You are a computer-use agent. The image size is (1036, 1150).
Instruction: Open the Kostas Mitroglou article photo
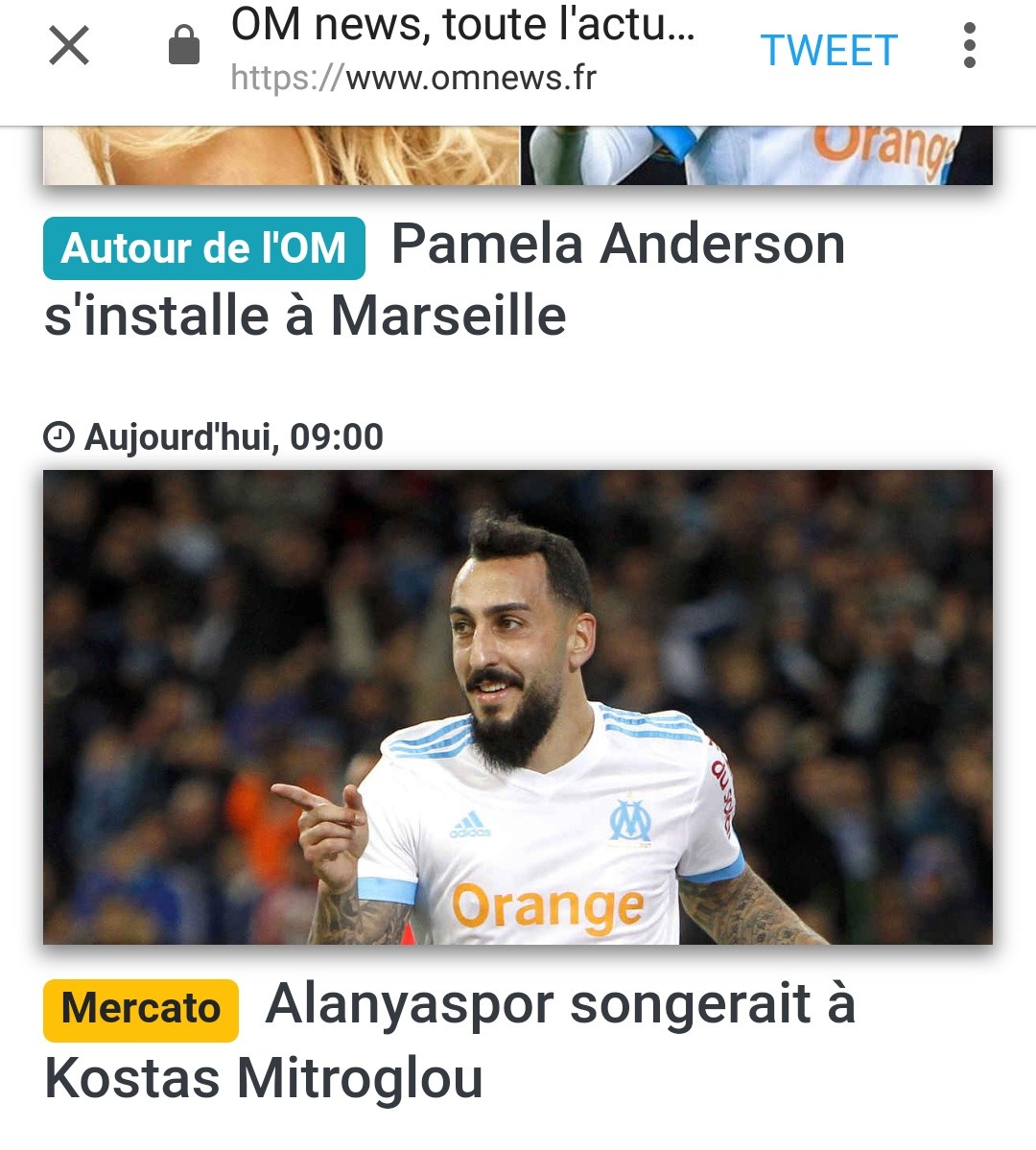[x=518, y=707]
